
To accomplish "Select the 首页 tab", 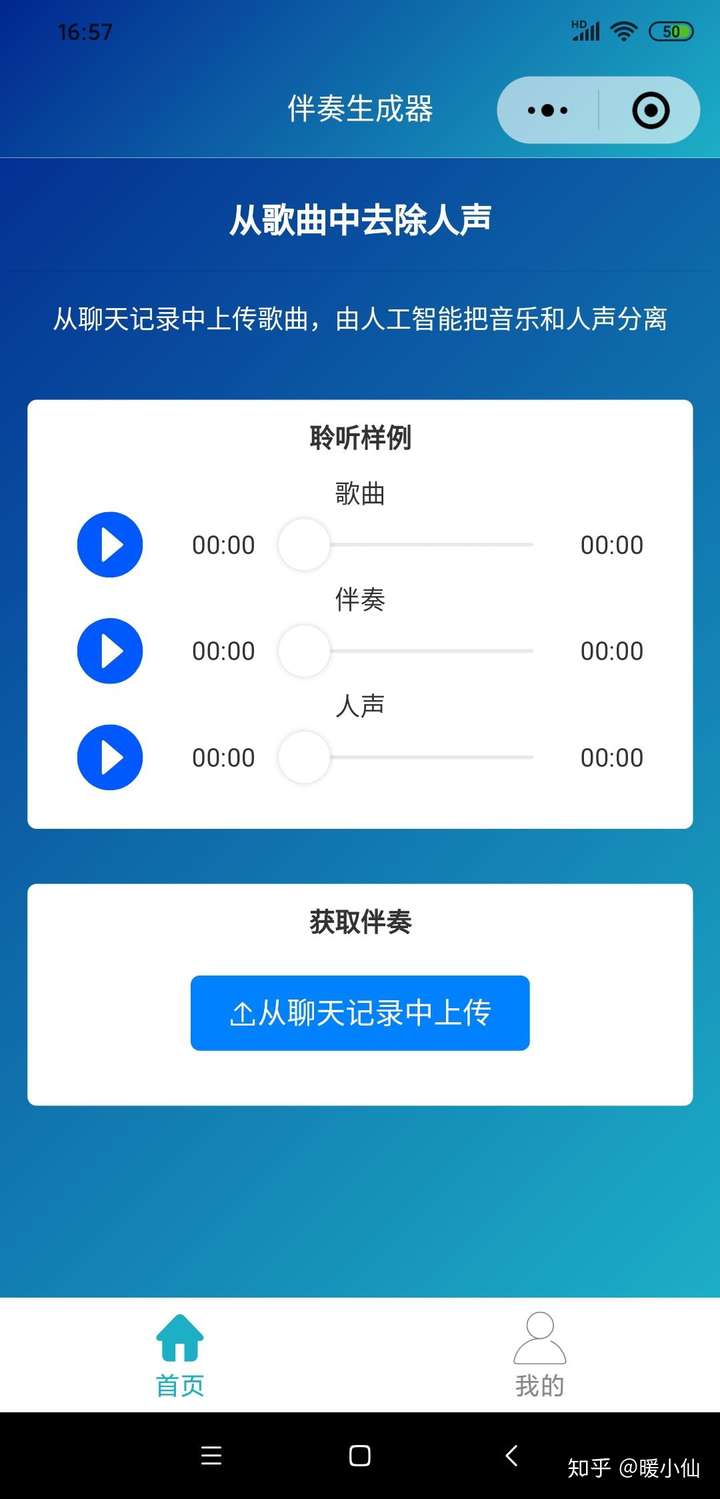I will (x=179, y=1385).
